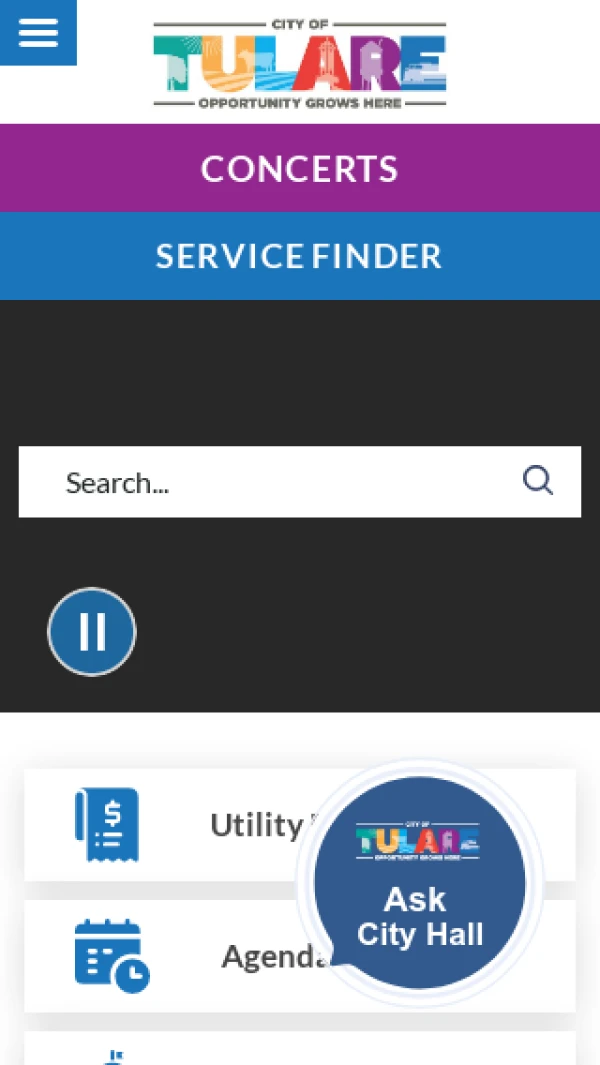Go to City of Tulare homepage logo
The width and height of the screenshot is (600, 1065).
coord(300,64)
